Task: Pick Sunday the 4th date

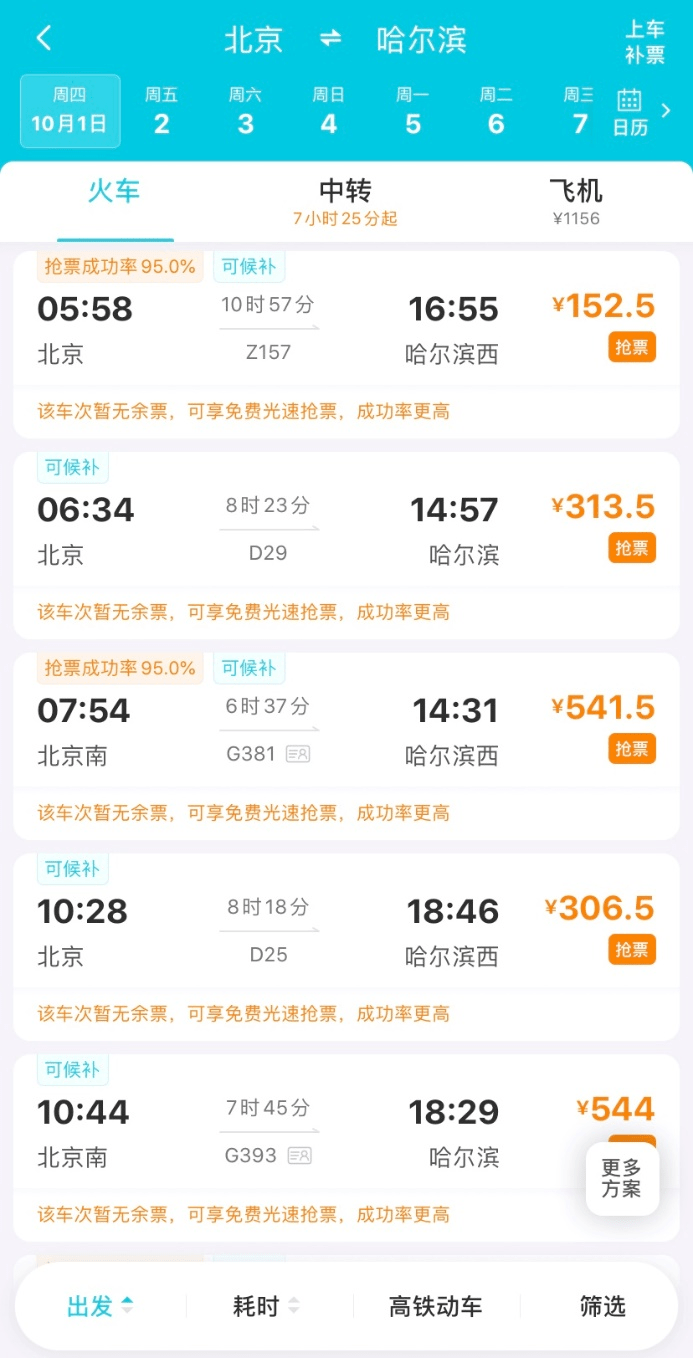Action: pos(328,111)
